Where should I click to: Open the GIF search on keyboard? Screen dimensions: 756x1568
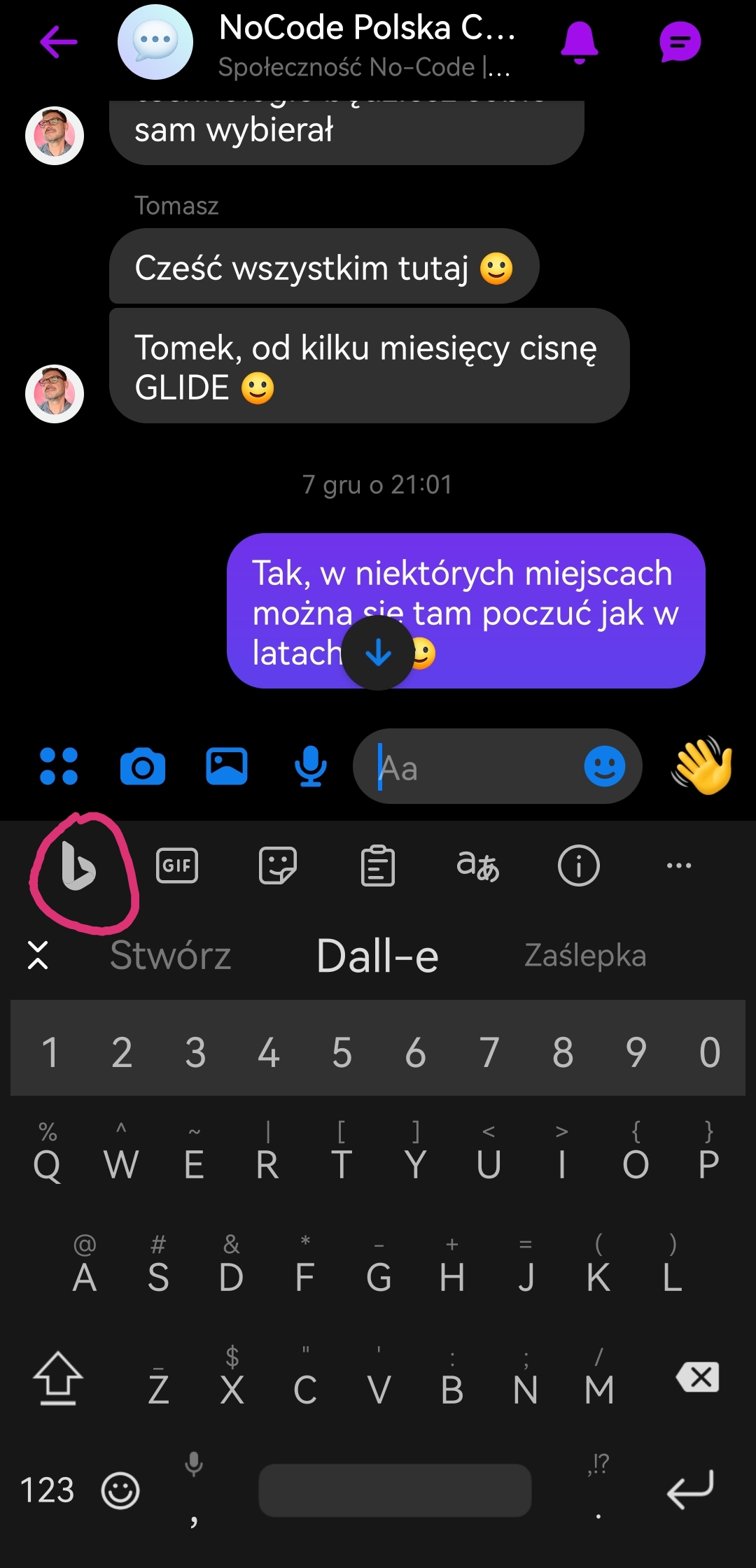point(177,866)
